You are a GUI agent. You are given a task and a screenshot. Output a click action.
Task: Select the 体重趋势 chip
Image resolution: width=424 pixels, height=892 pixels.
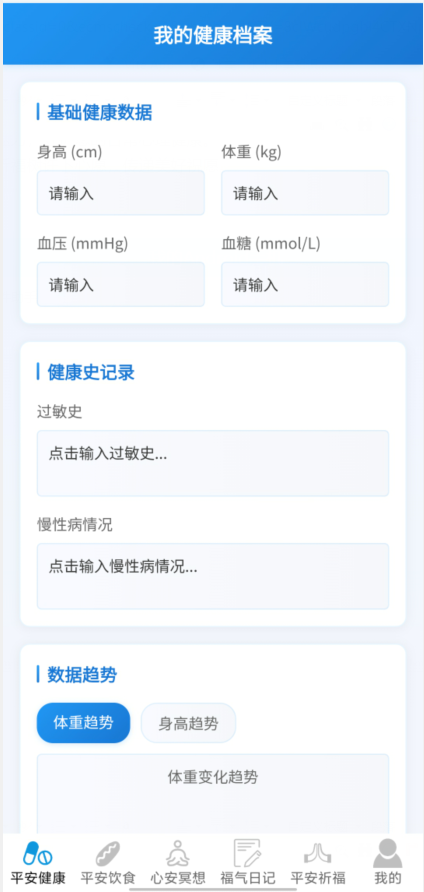[84, 723]
